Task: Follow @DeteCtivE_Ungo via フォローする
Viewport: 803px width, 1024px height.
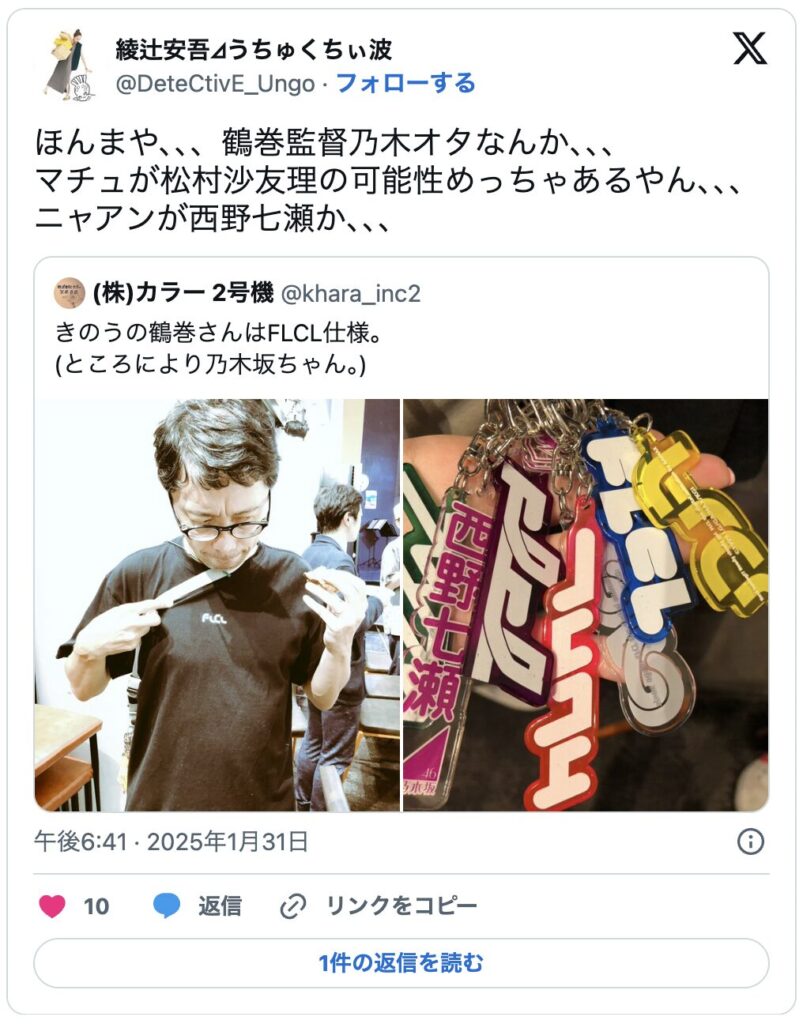Action: (405, 83)
